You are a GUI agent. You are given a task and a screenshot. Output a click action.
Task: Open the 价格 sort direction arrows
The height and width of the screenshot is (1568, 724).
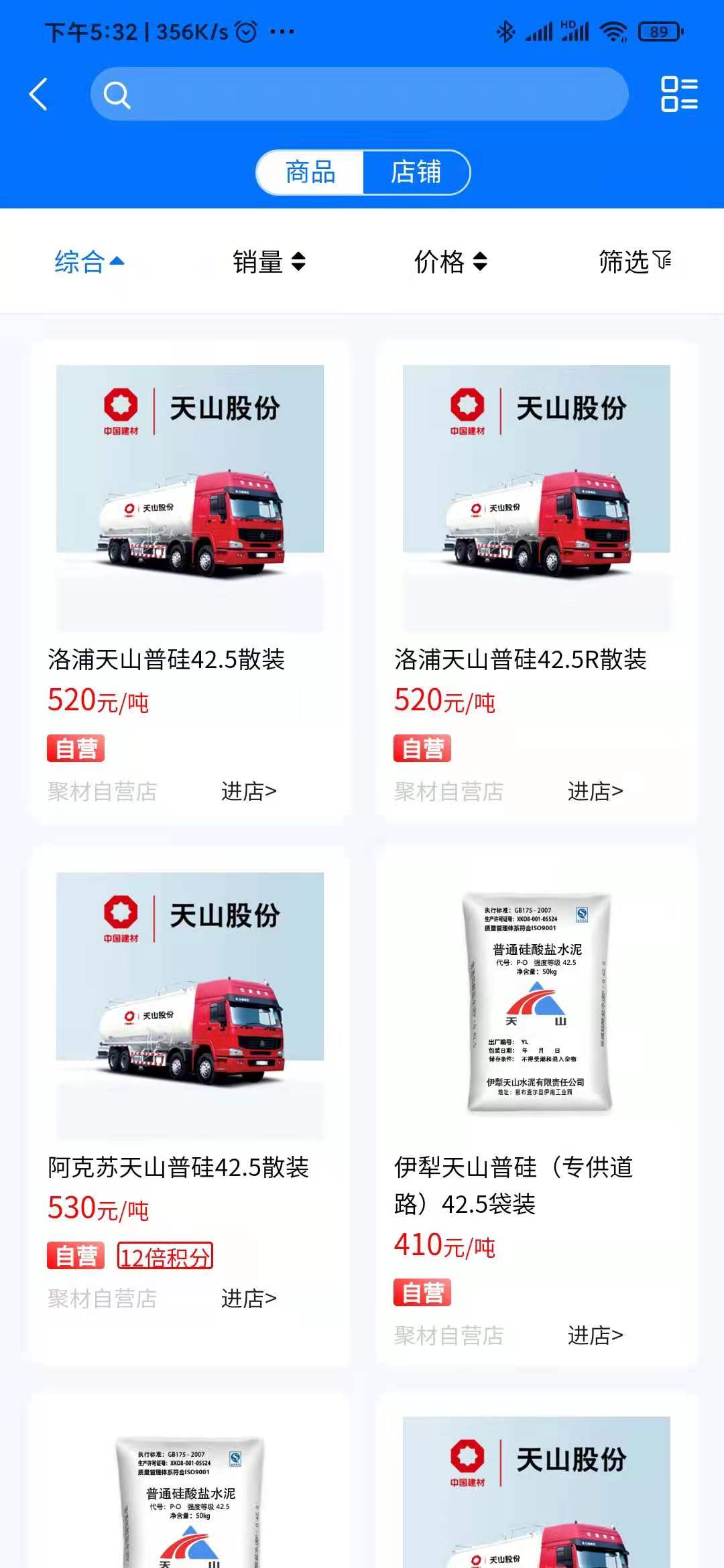pos(479,262)
